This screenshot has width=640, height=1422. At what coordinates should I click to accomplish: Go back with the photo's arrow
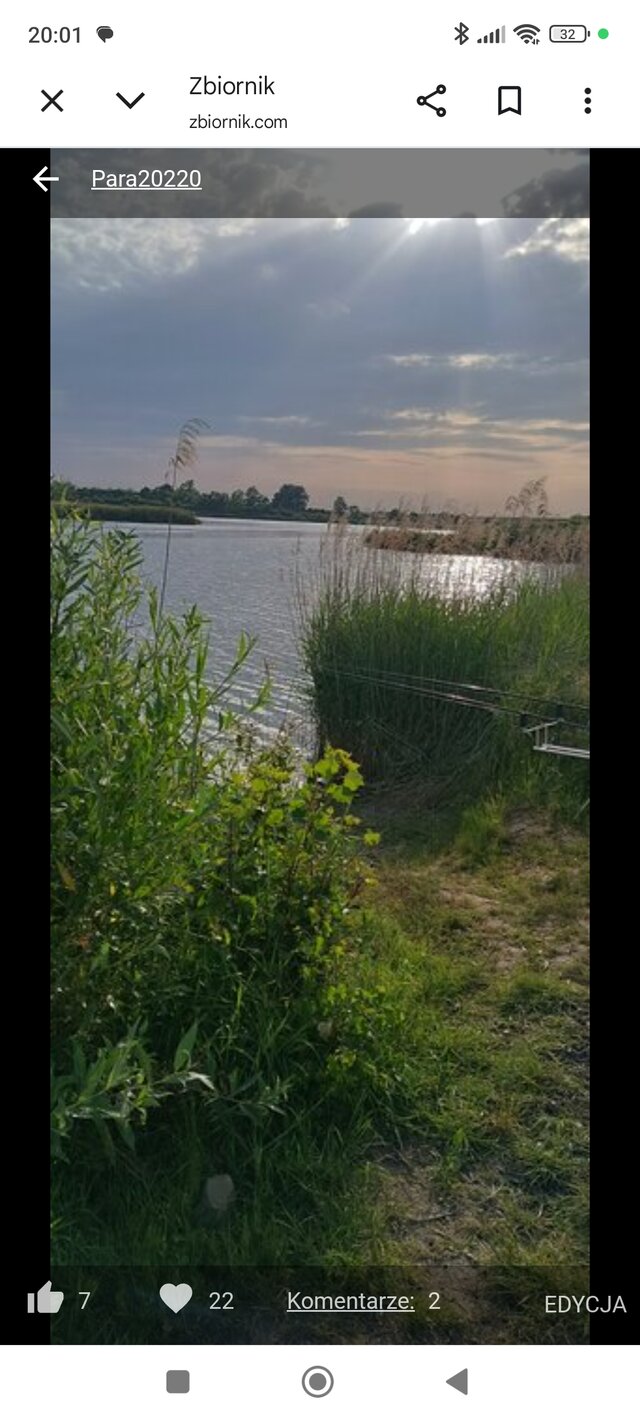(x=46, y=179)
